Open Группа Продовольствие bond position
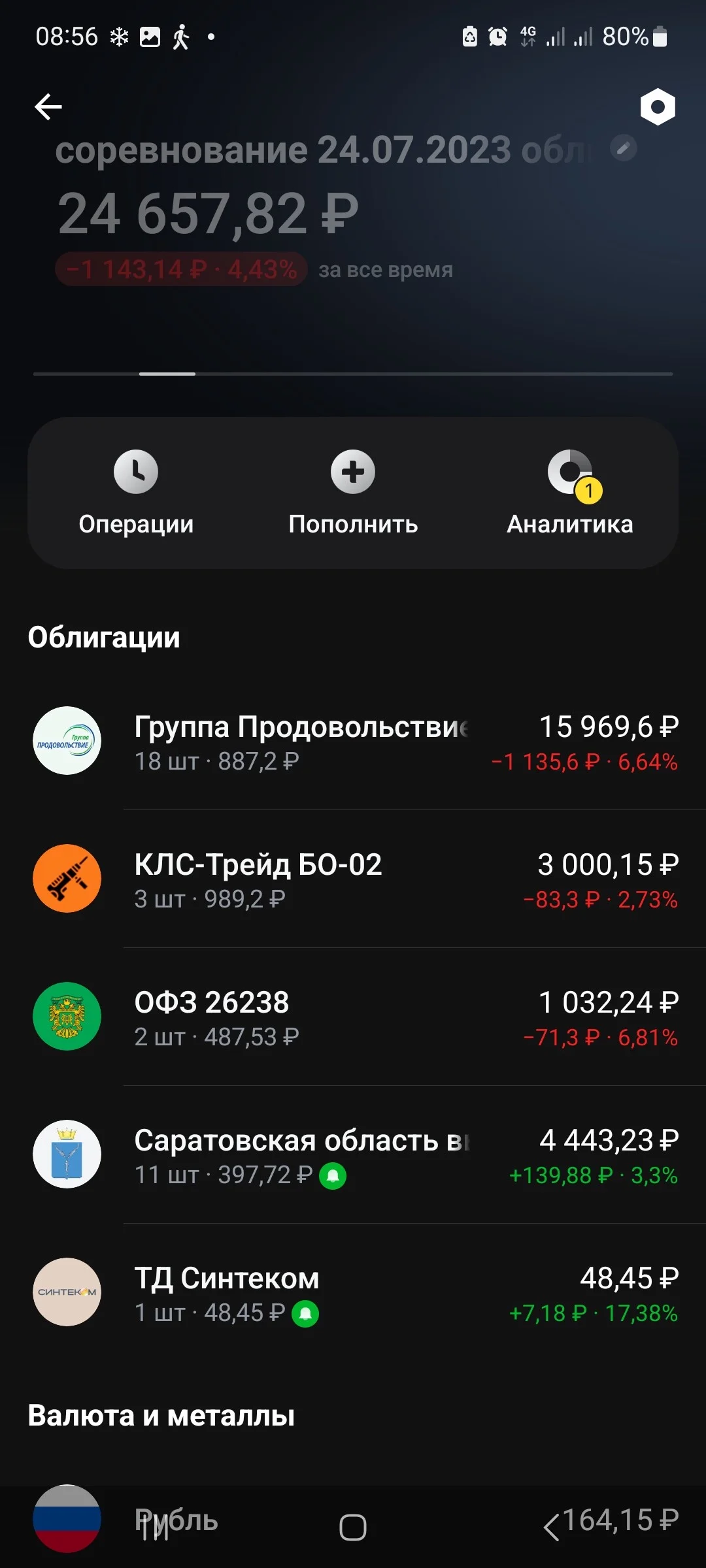The height and width of the screenshot is (1568, 706). pyautogui.click(x=353, y=741)
